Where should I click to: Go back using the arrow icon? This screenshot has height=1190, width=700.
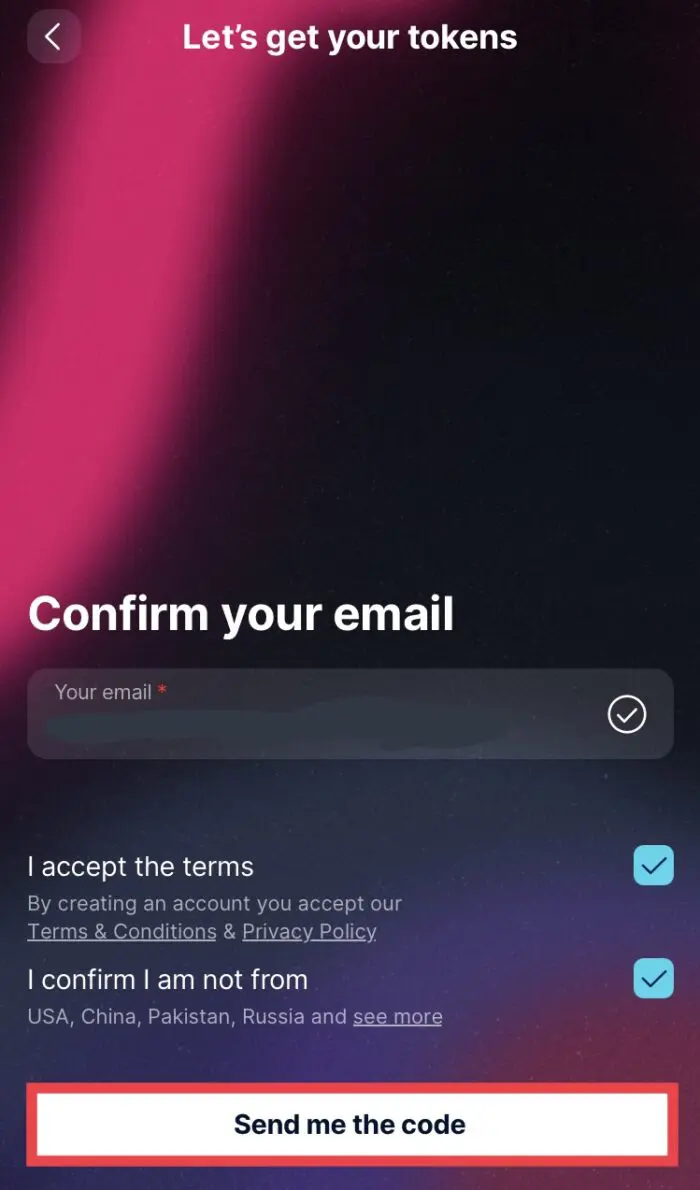click(54, 38)
